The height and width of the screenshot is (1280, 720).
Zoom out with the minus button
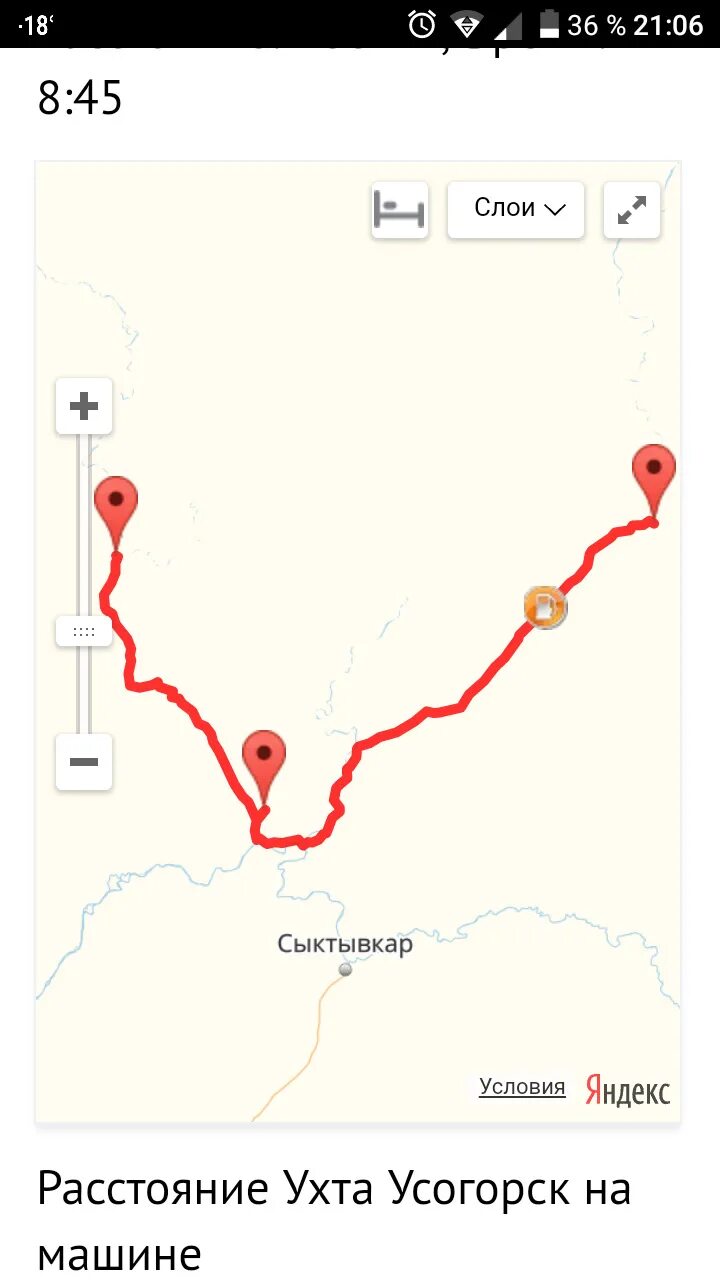pyautogui.click(x=84, y=762)
